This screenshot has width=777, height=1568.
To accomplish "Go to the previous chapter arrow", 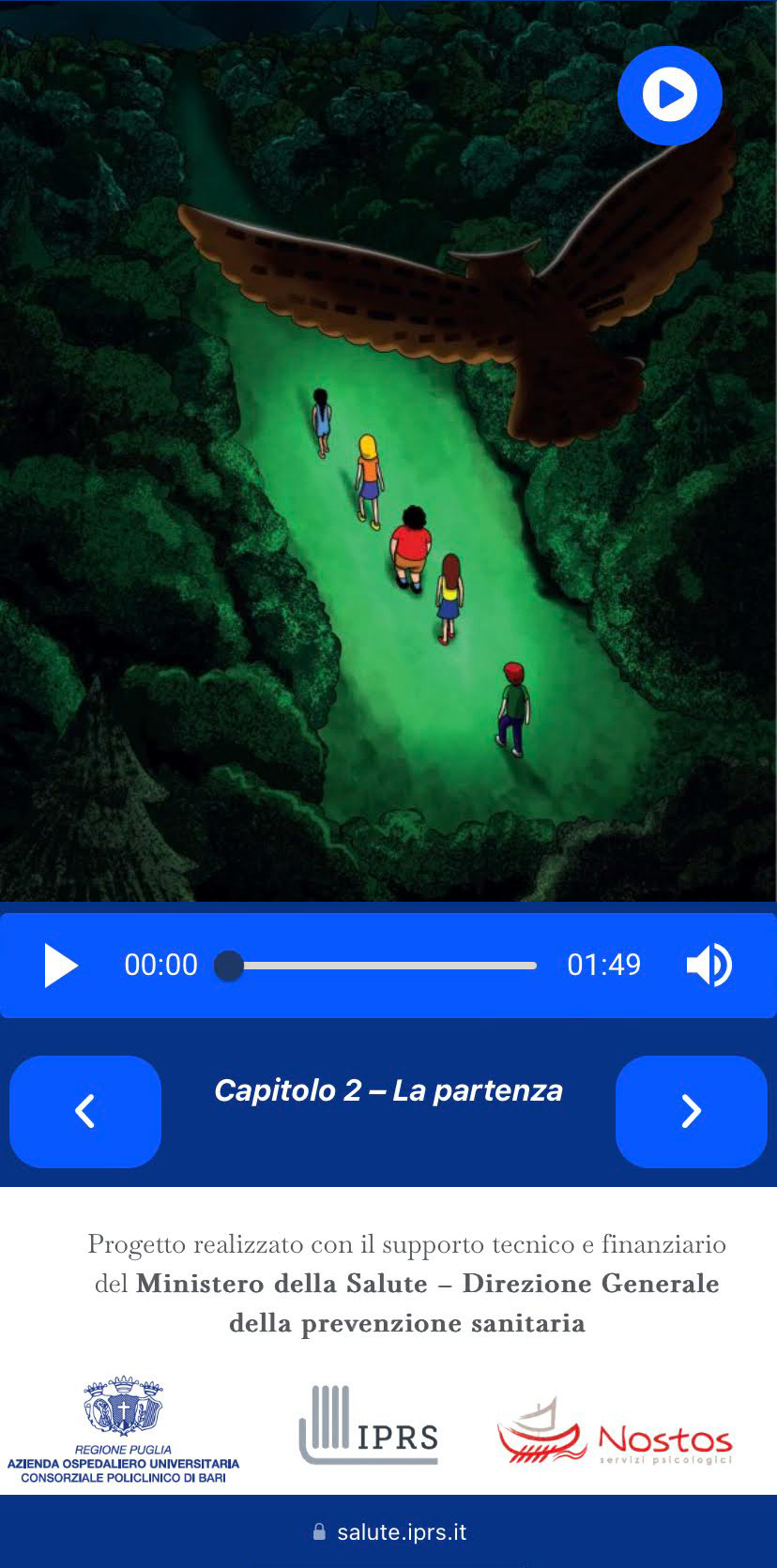I will tap(85, 1111).
